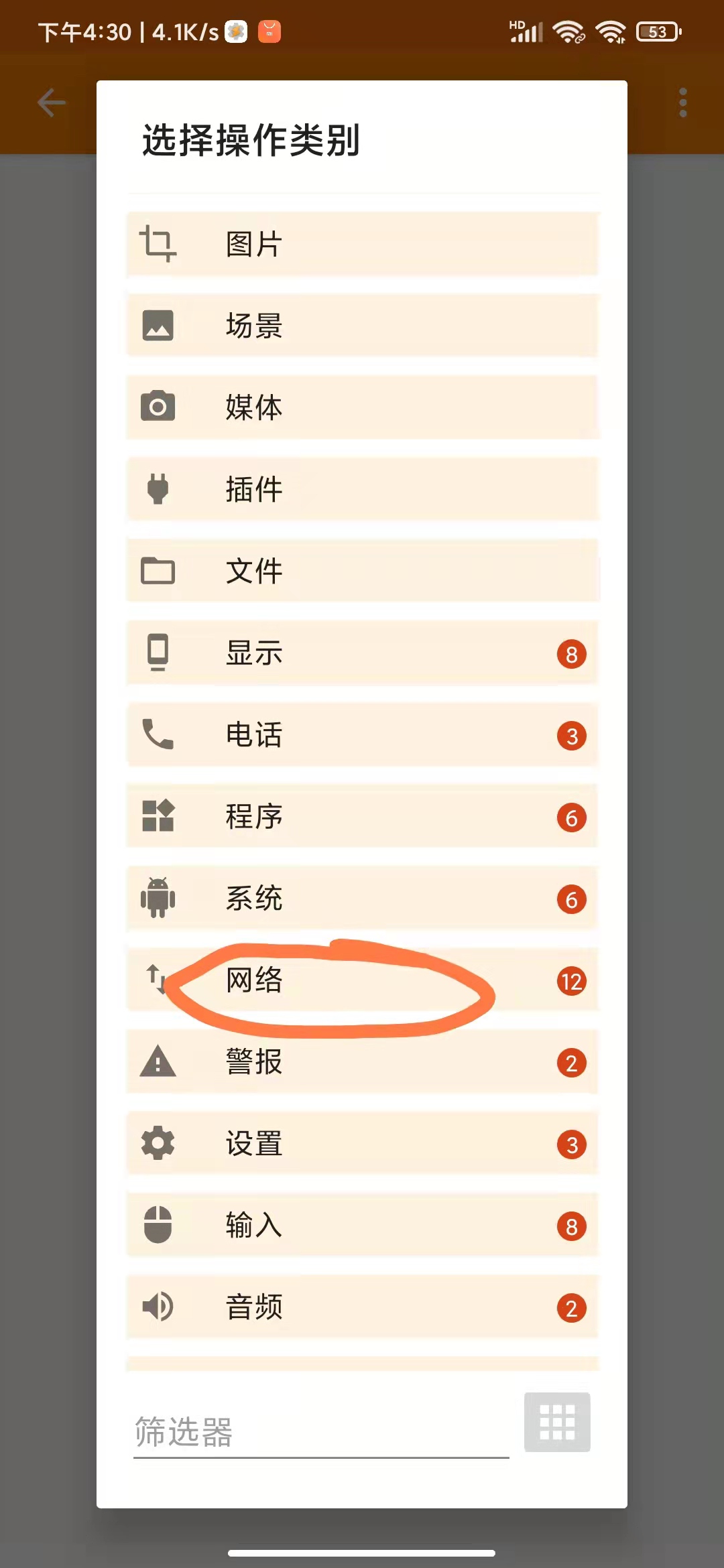
Task: Select the 音频 category
Action: (362, 1307)
